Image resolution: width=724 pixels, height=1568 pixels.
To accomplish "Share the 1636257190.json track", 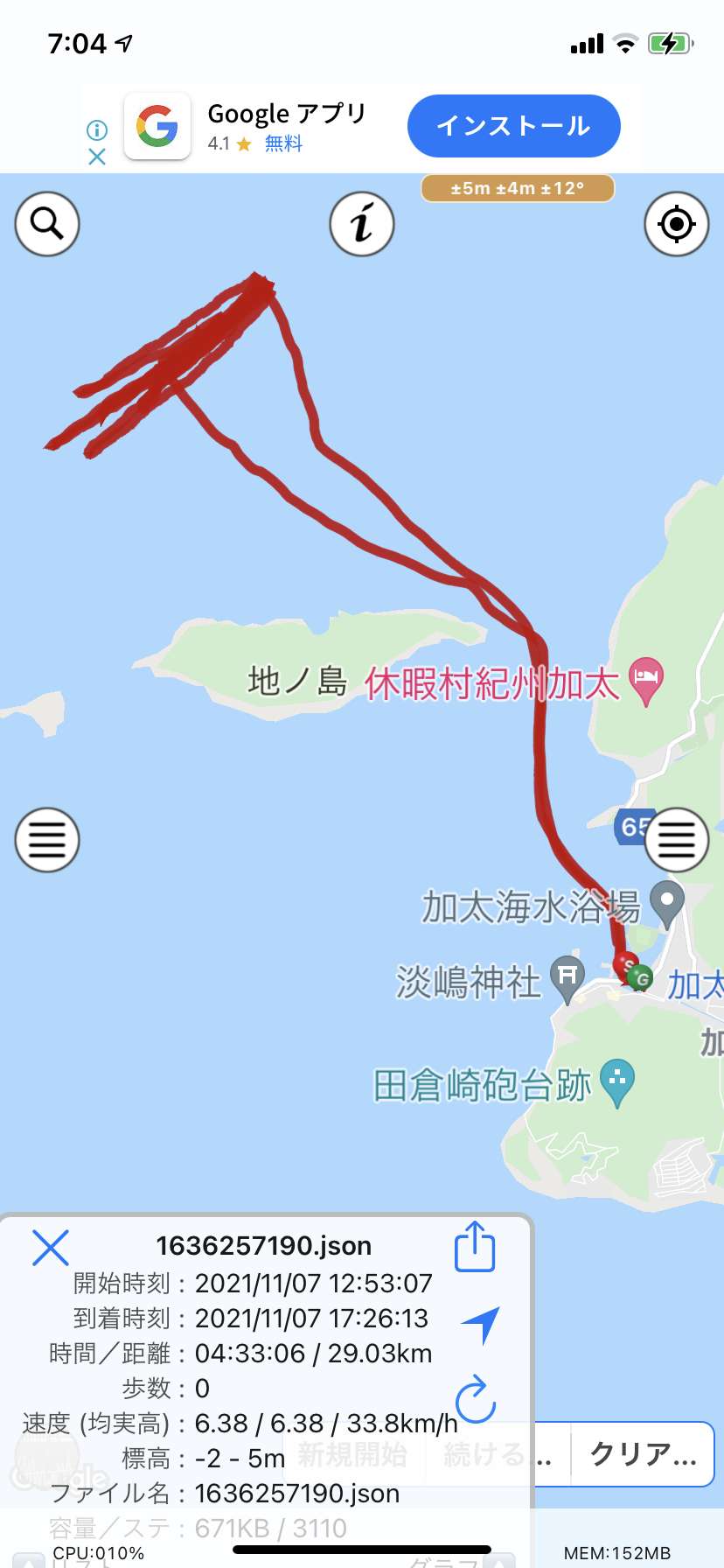I will point(475,1247).
